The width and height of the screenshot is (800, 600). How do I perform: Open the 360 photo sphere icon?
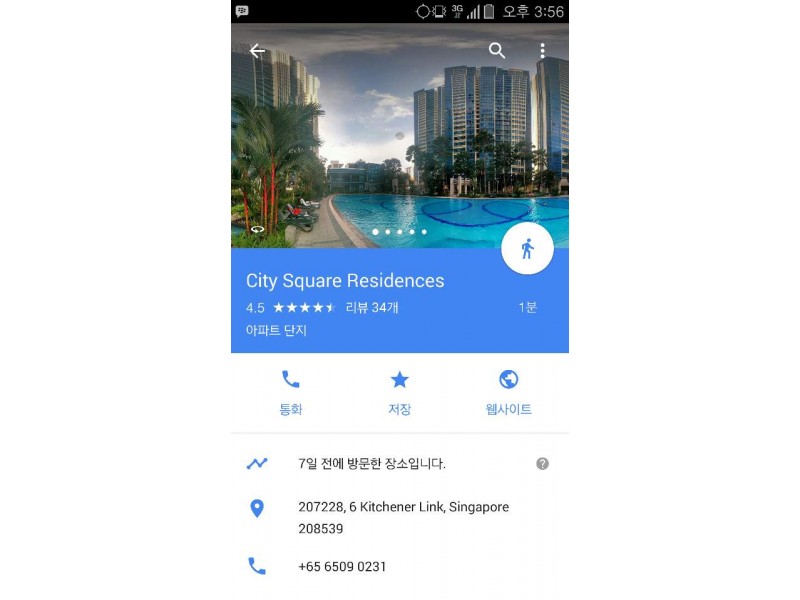click(257, 230)
